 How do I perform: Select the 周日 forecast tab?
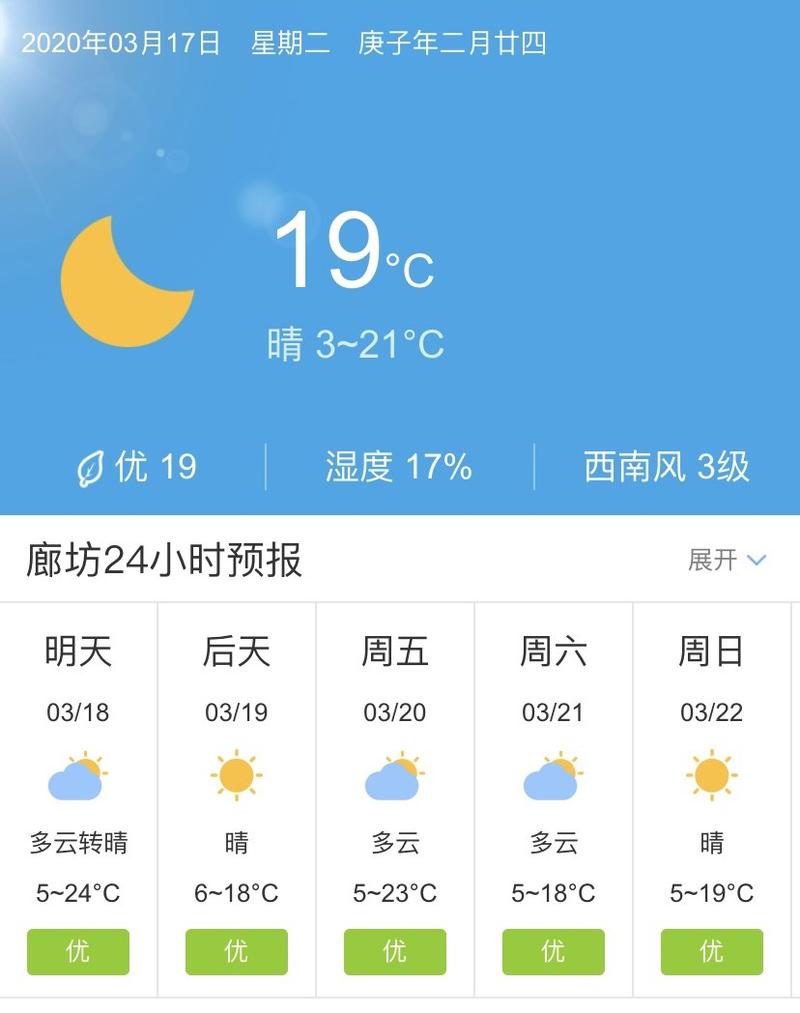point(711,651)
